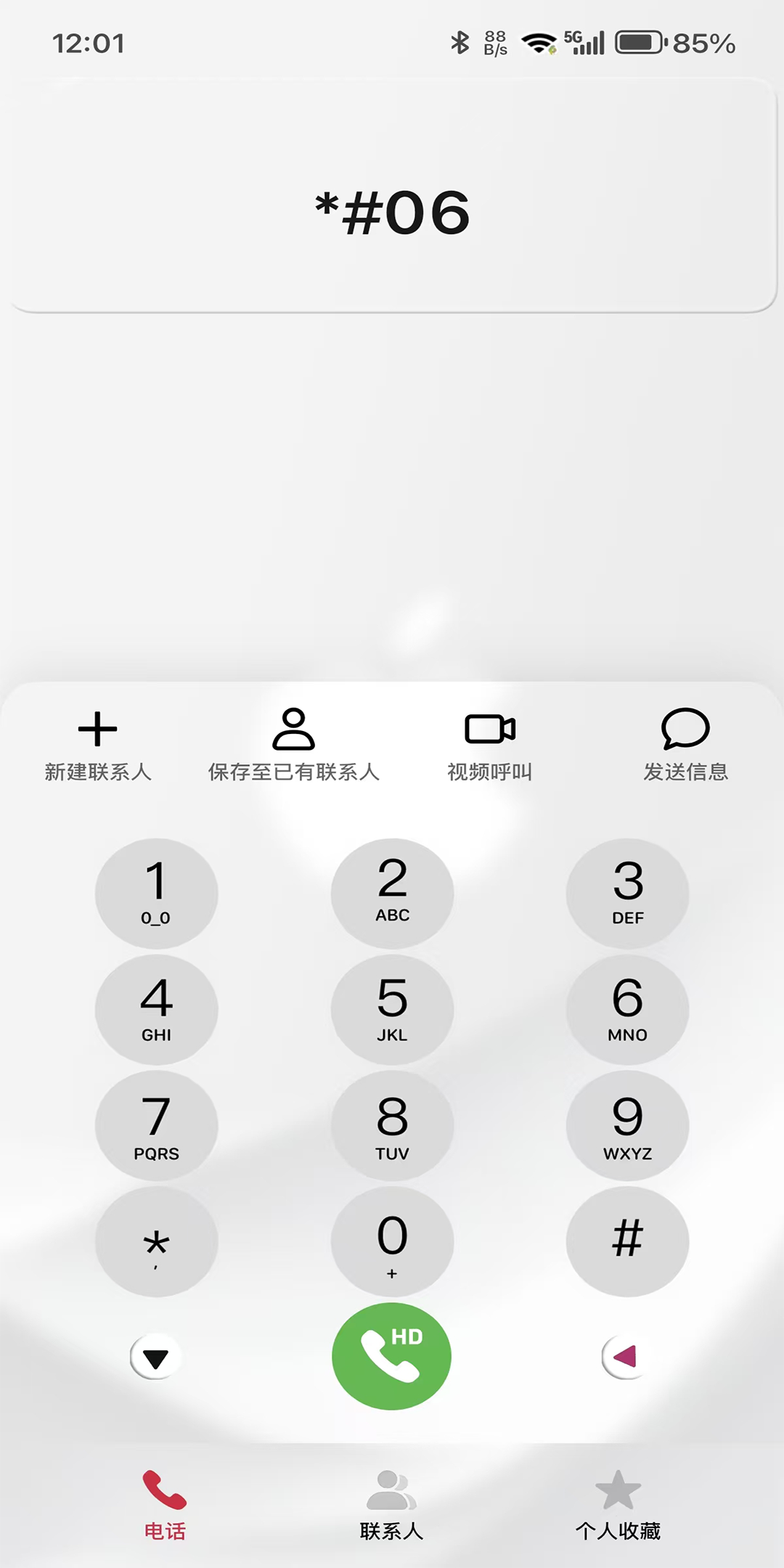Save the number via 保存至已有联系人
This screenshot has width=784, height=1568.
point(293,744)
